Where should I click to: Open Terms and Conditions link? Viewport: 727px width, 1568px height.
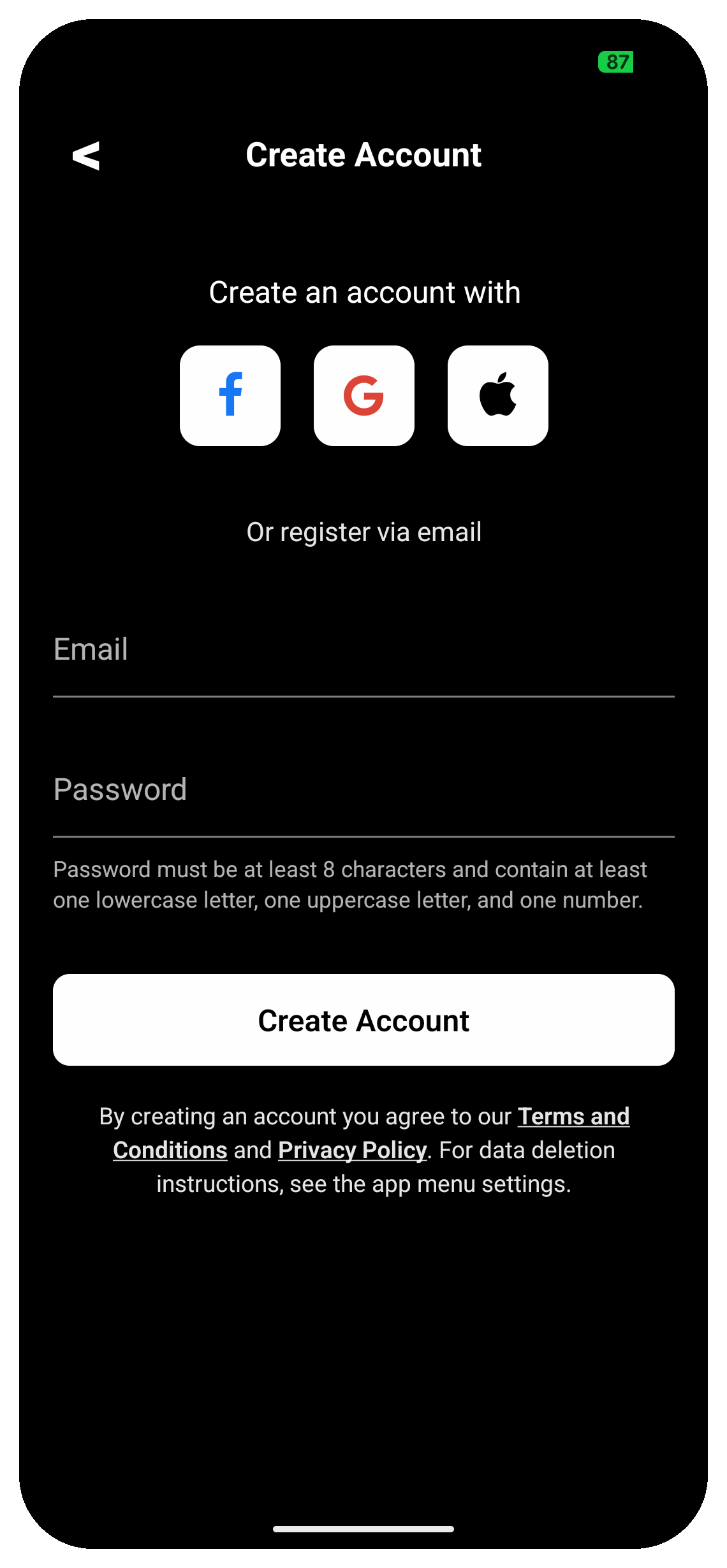click(x=573, y=1117)
